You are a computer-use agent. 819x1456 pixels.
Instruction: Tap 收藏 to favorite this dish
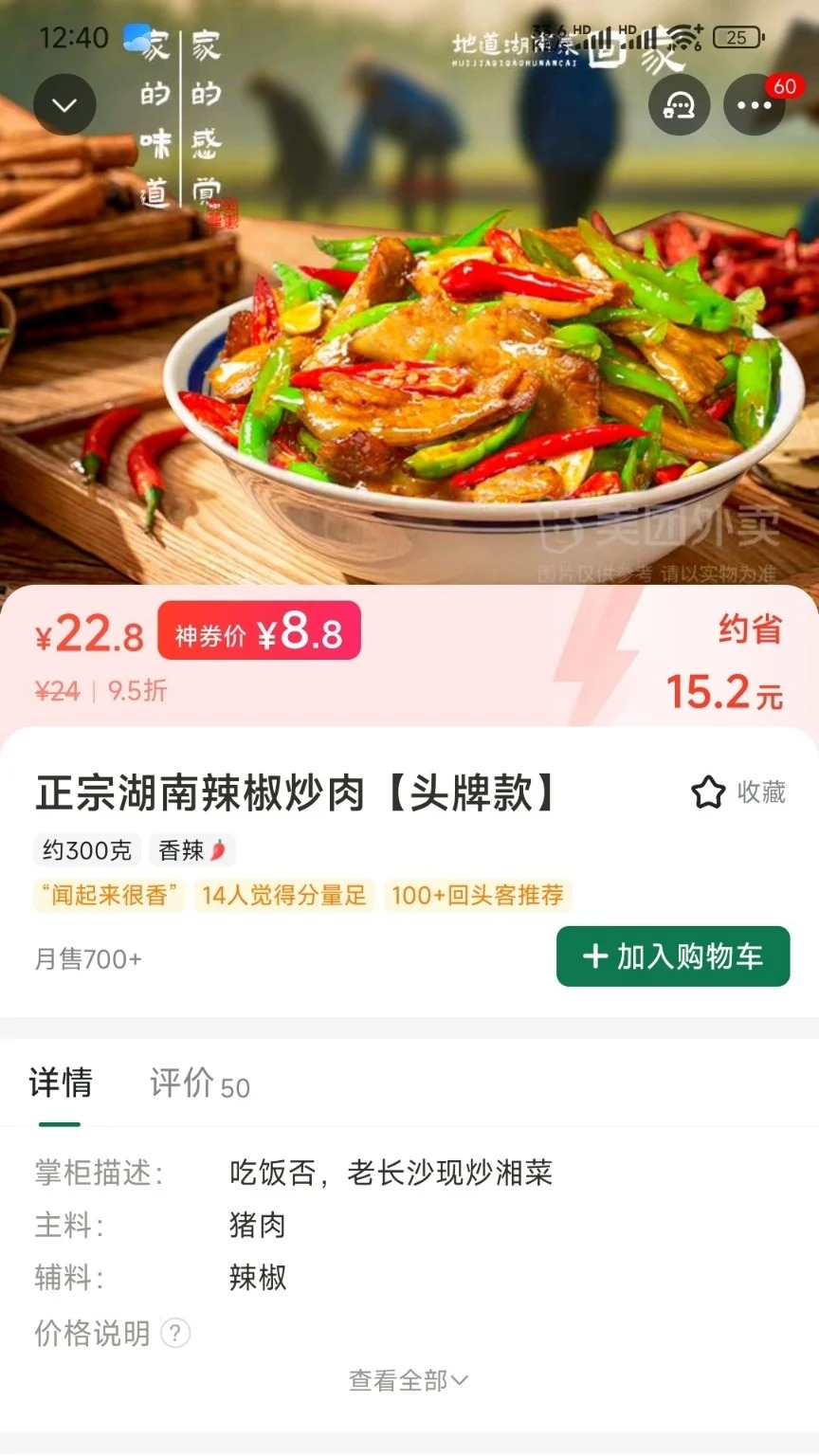pyautogui.click(x=738, y=792)
